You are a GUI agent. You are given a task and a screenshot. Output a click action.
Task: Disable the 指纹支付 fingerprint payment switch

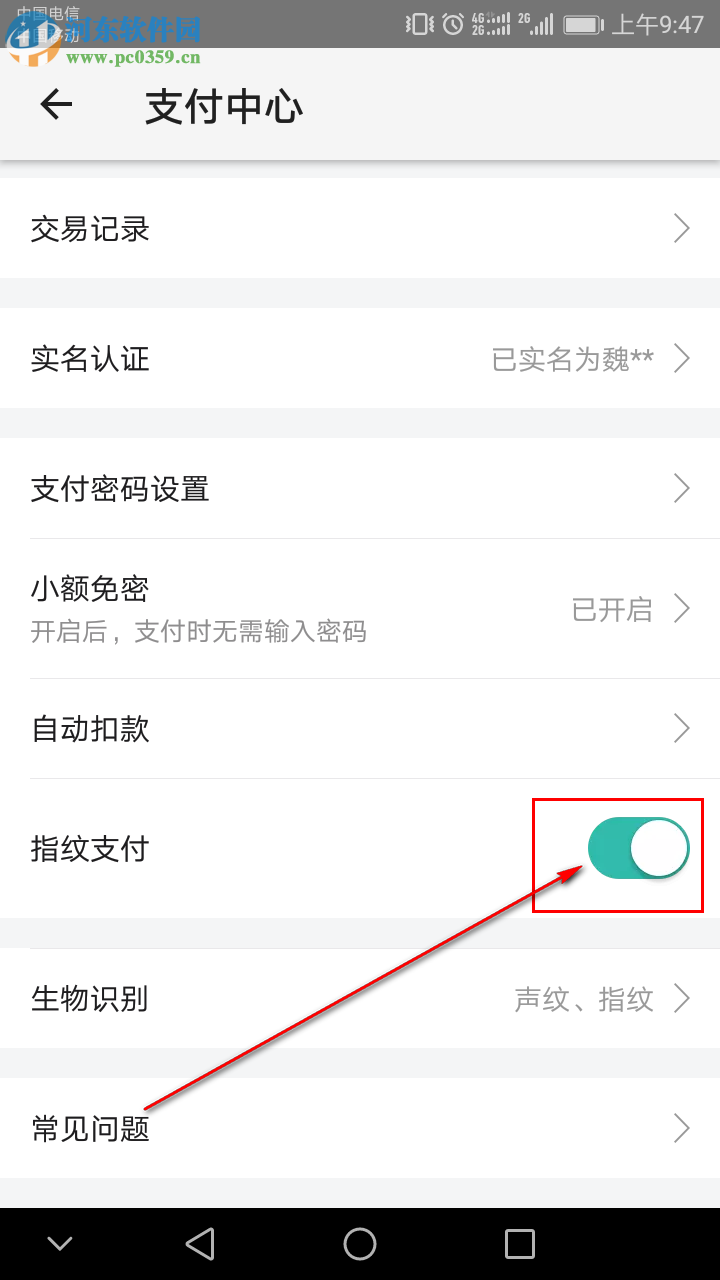coord(640,847)
